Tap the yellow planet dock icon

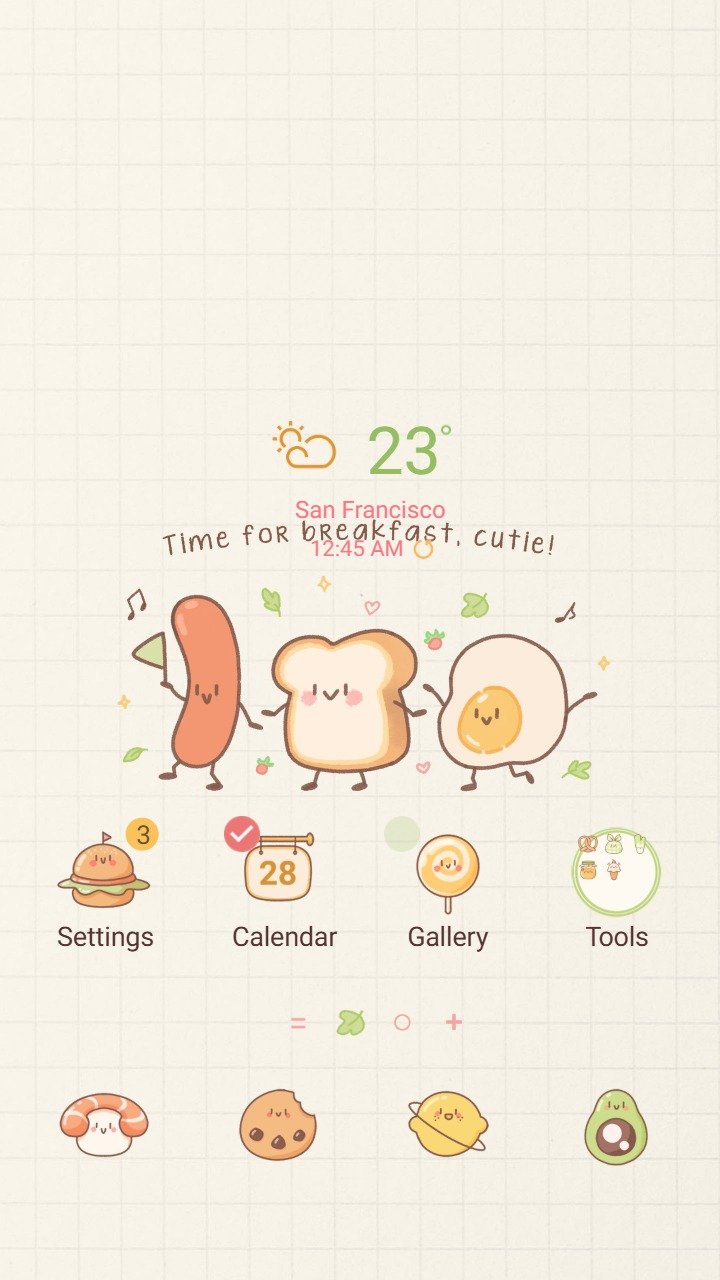pos(447,1123)
